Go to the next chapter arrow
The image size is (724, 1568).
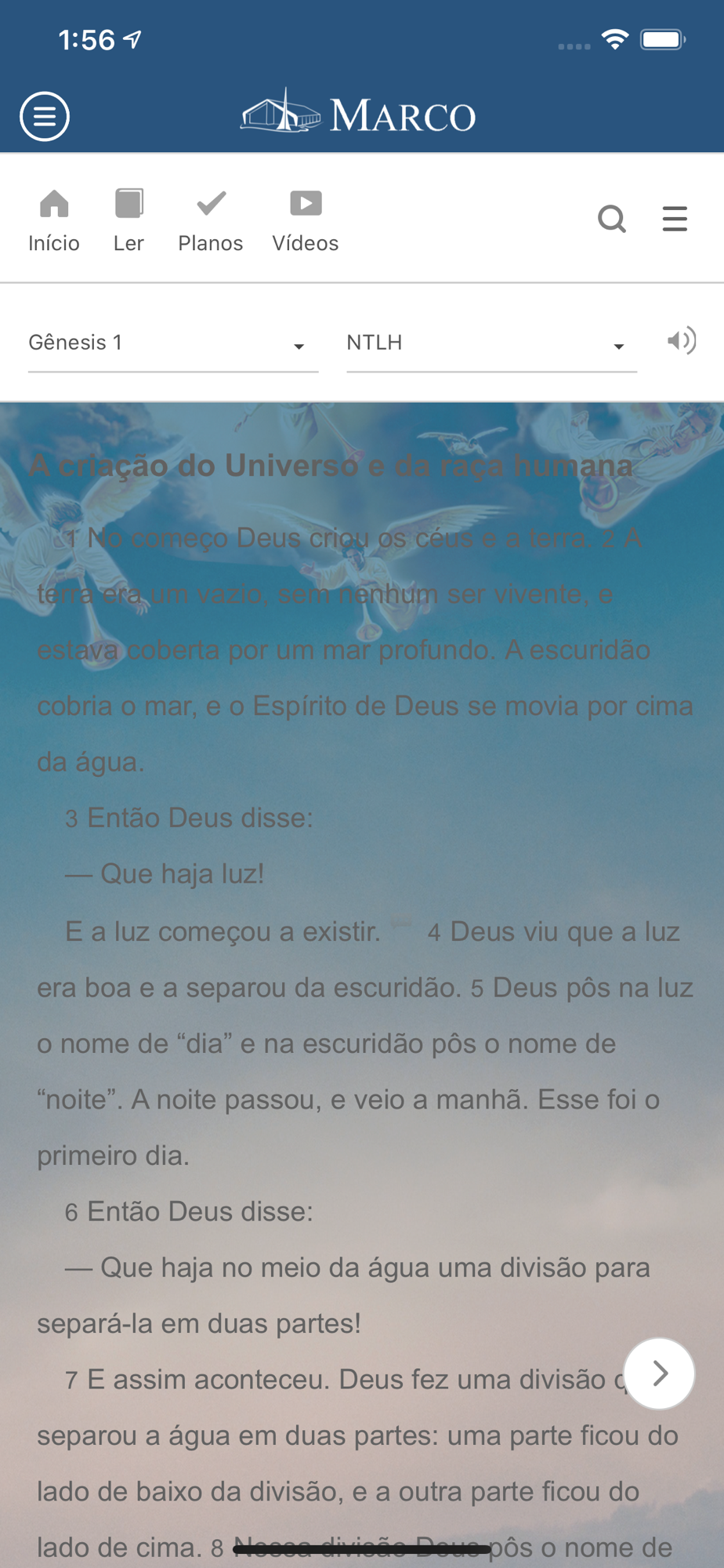coord(660,1373)
